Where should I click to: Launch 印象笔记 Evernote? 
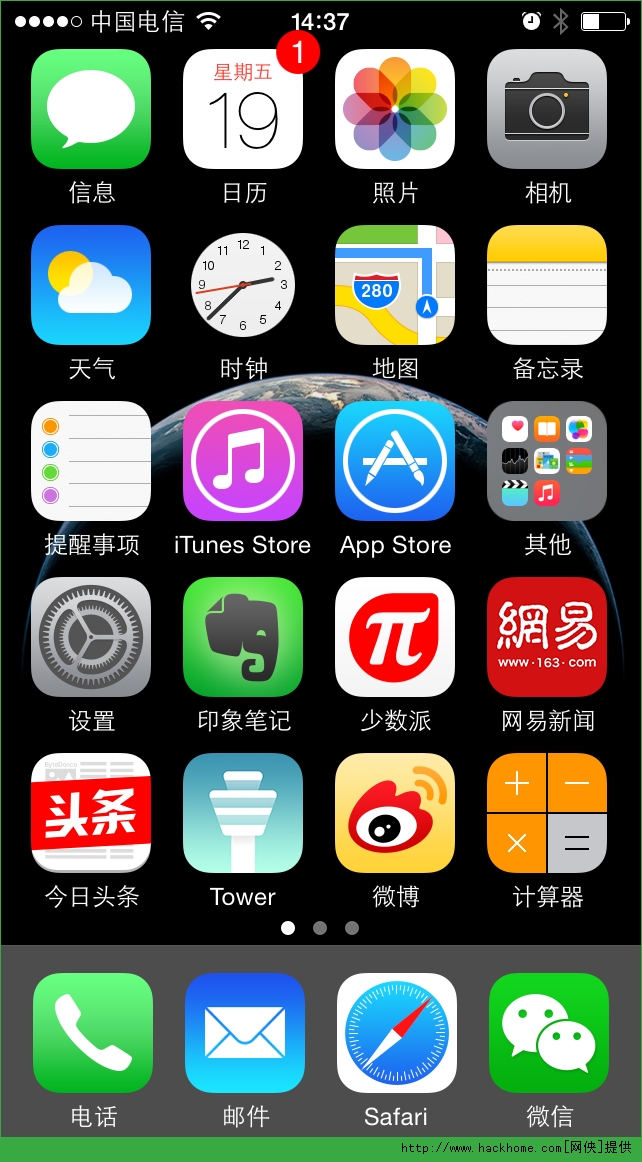(x=243, y=637)
